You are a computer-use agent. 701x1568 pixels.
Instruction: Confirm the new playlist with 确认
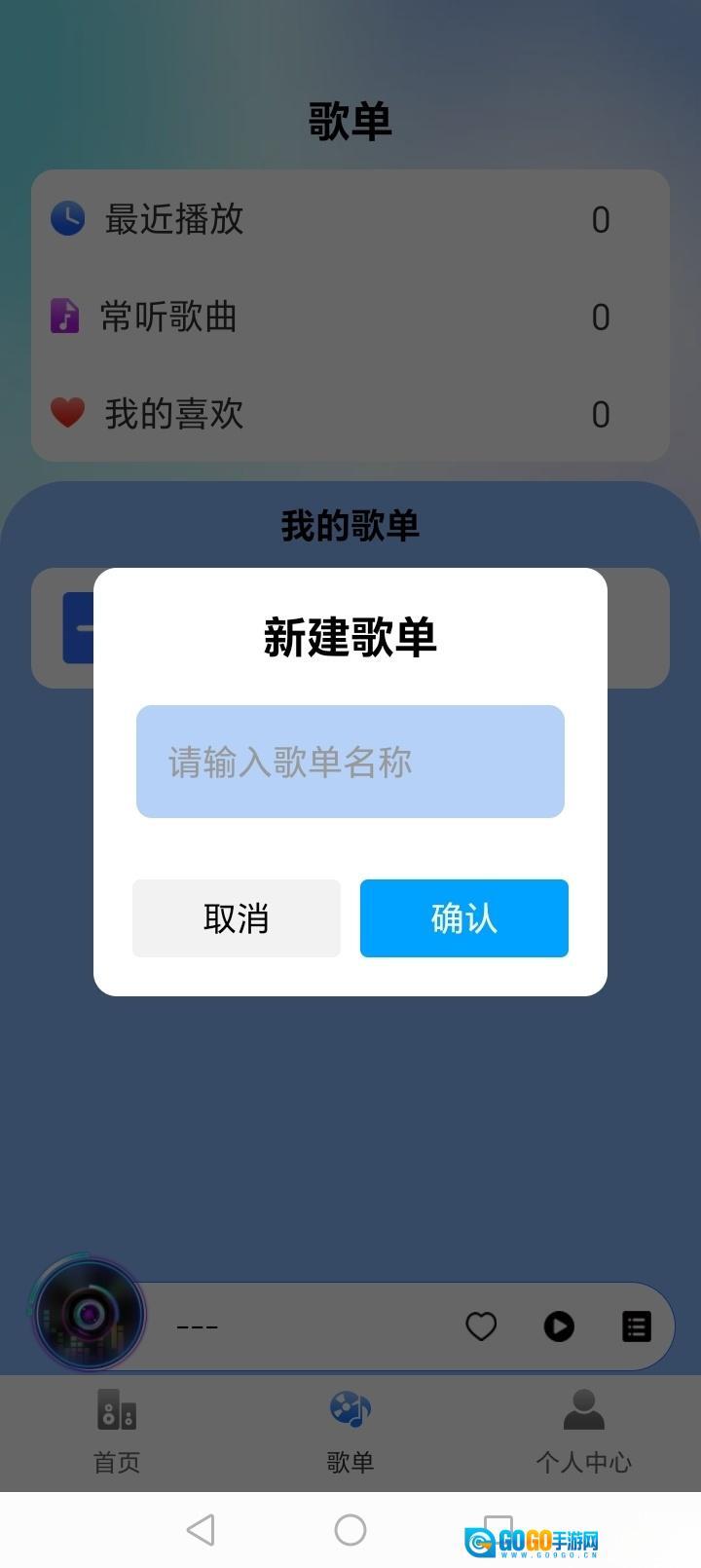point(463,918)
